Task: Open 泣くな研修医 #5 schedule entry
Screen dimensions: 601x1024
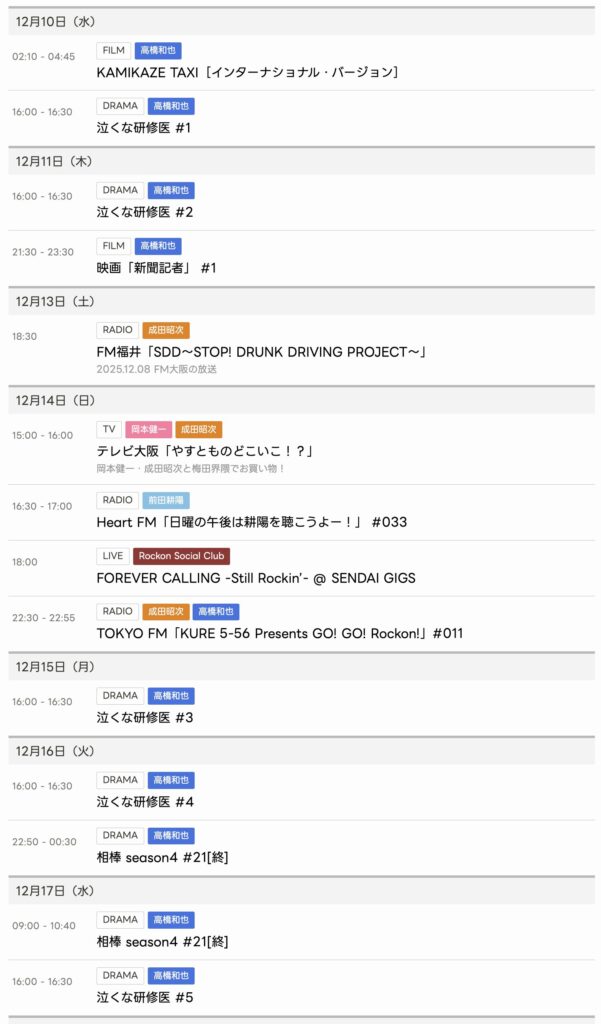Action: [x=145, y=997]
